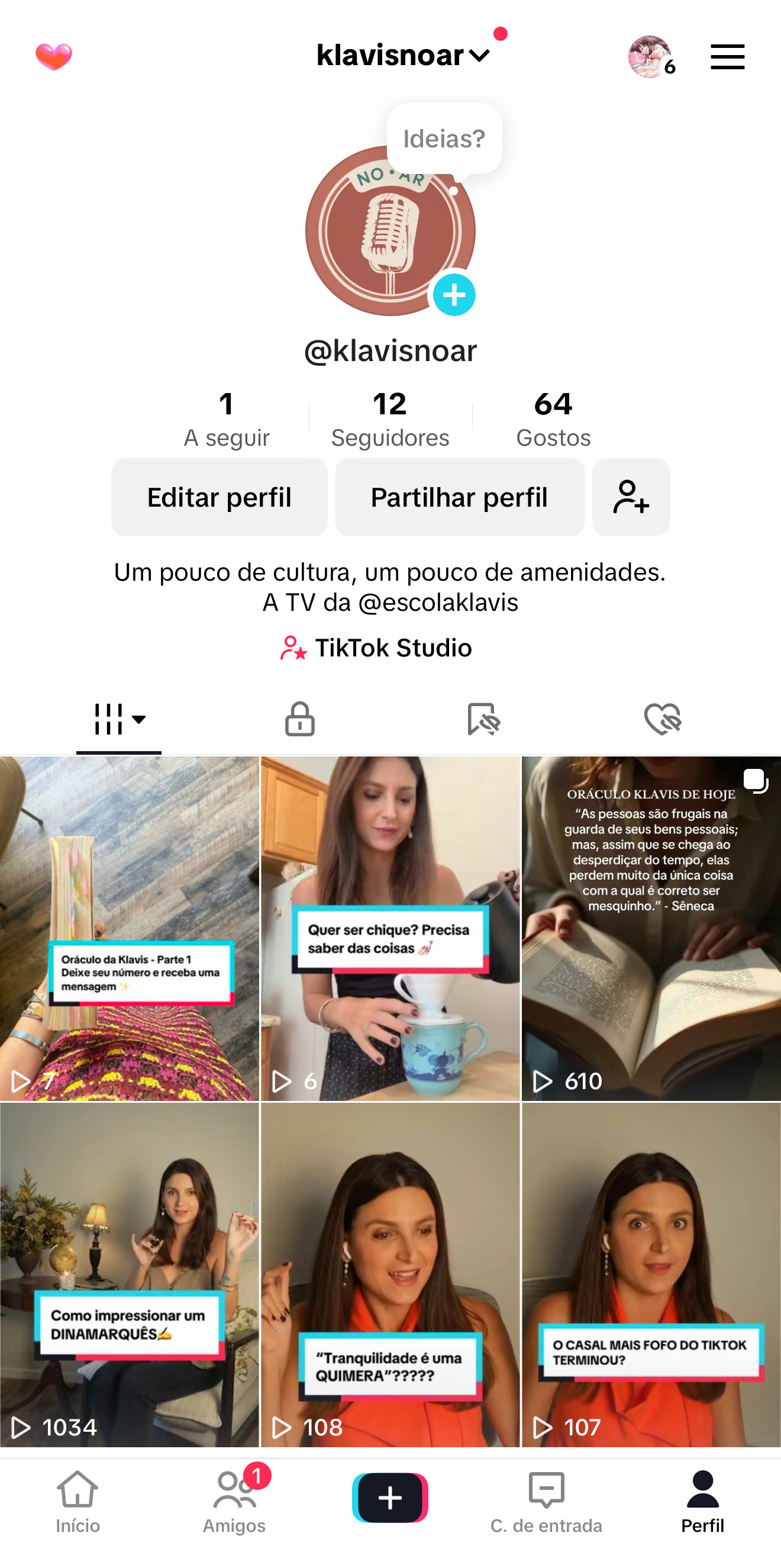
Task: Switch to the liked videos heart tab
Action: 663,719
